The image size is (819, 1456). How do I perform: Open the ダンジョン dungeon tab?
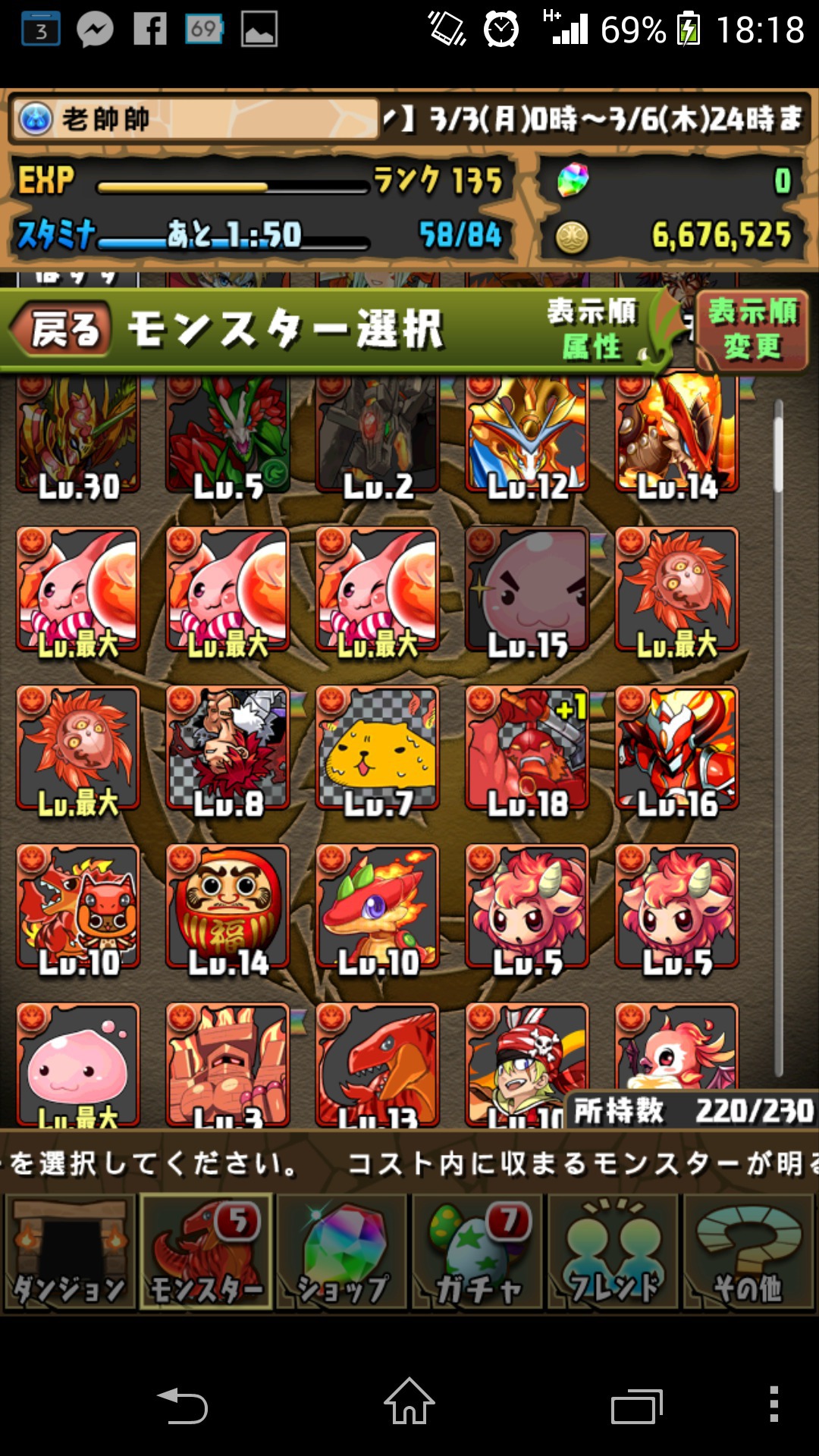coord(71,1251)
